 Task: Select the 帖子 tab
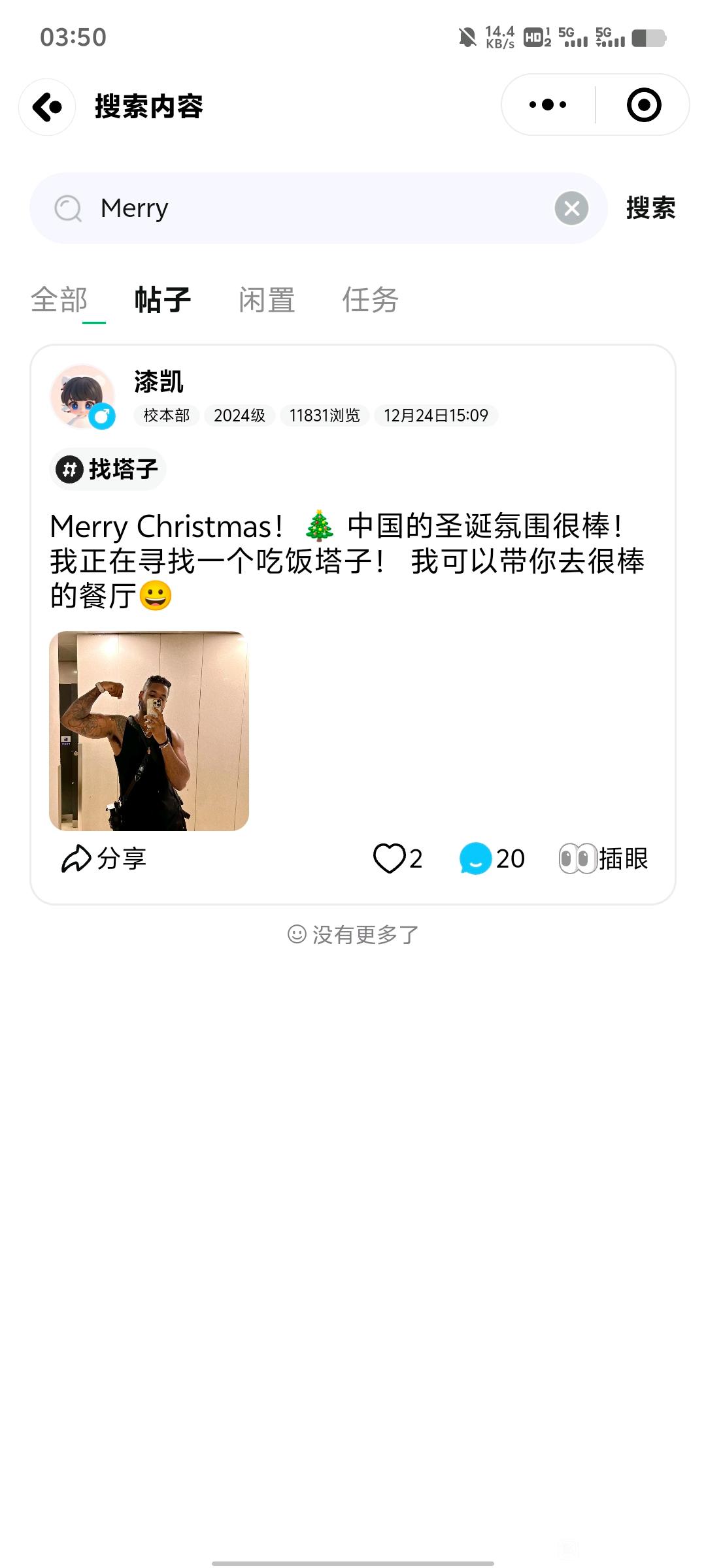(163, 301)
